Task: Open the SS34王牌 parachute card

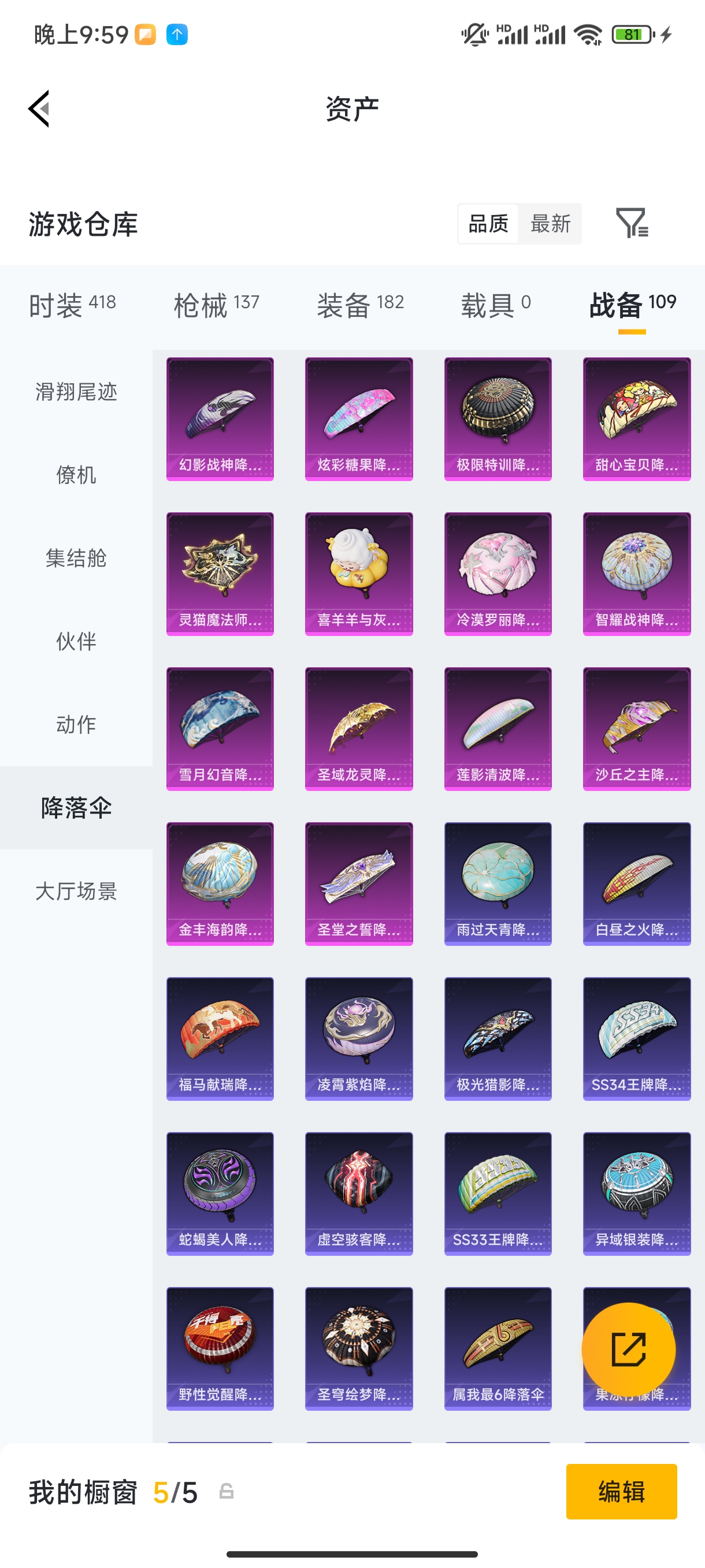Action: pyautogui.click(x=636, y=1040)
